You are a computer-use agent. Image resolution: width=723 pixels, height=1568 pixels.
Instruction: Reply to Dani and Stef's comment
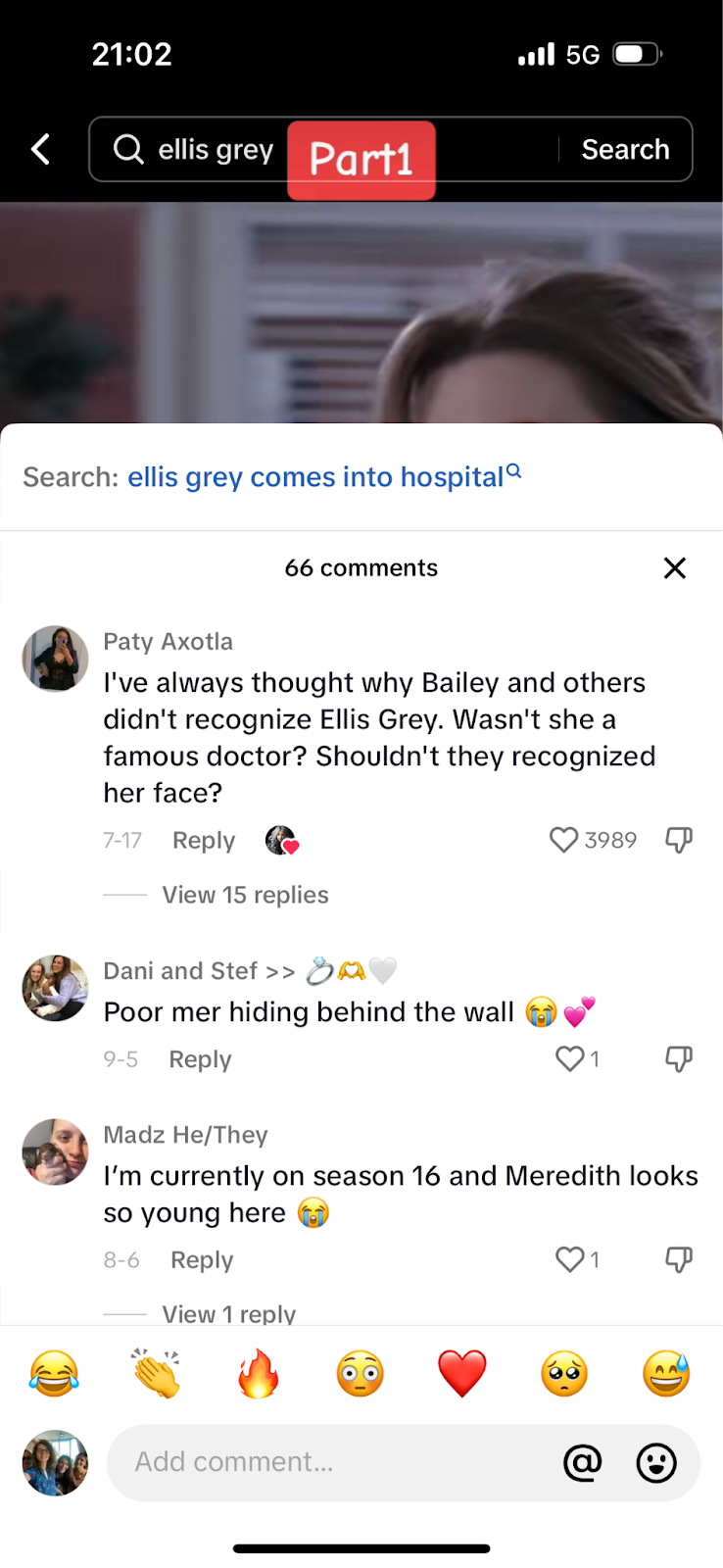(x=200, y=1059)
